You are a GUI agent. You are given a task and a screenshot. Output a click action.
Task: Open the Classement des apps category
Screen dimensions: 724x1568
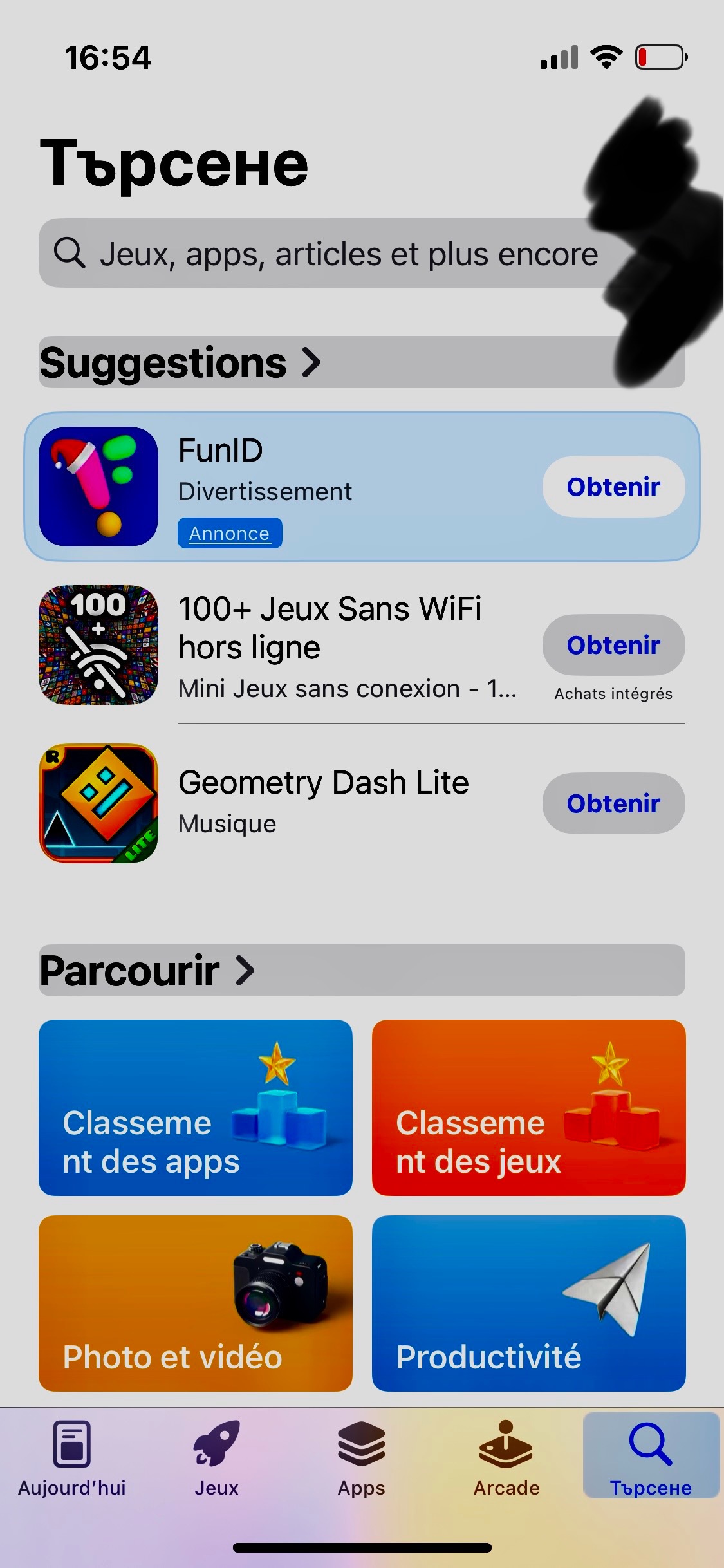pos(196,1108)
